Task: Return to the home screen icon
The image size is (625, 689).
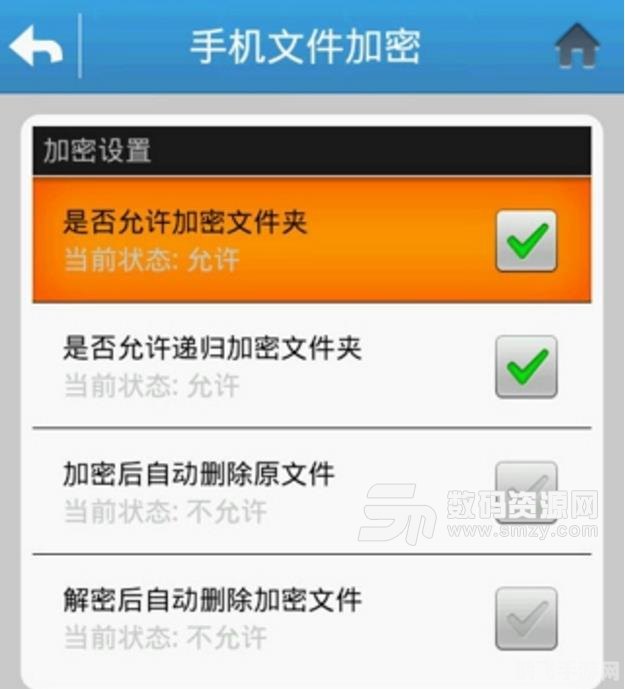Action: (x=577, y=46)
